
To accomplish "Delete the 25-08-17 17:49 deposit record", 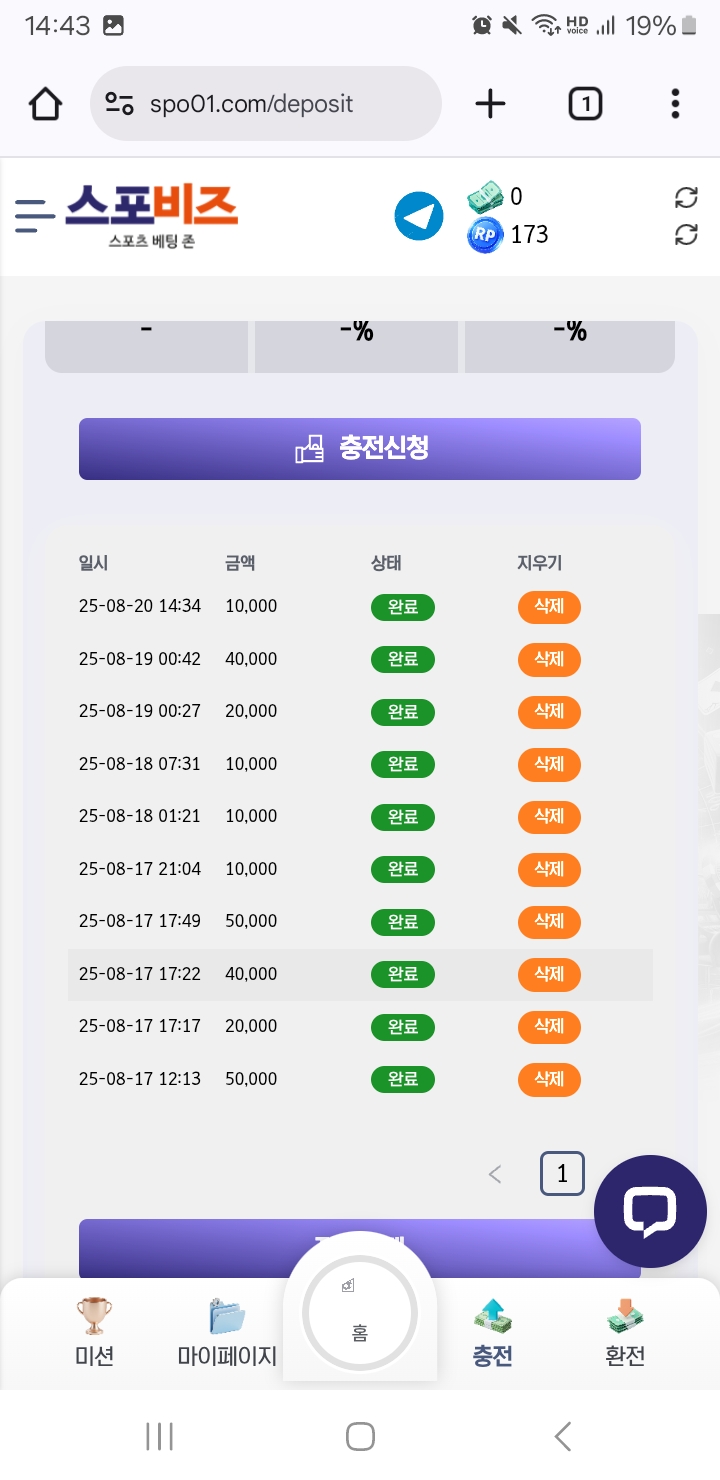I will click(x=549, y=921).
